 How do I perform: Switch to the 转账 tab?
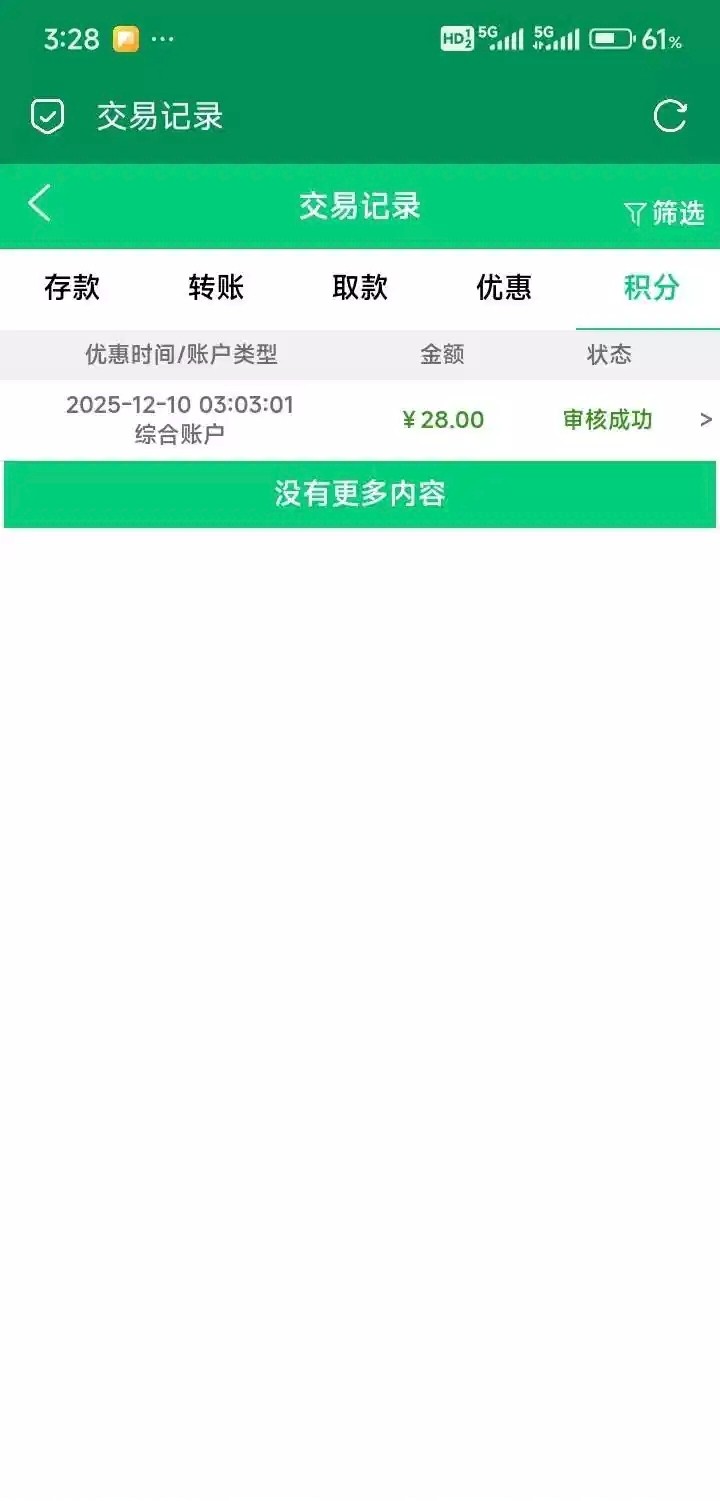[x=216, y=288]
